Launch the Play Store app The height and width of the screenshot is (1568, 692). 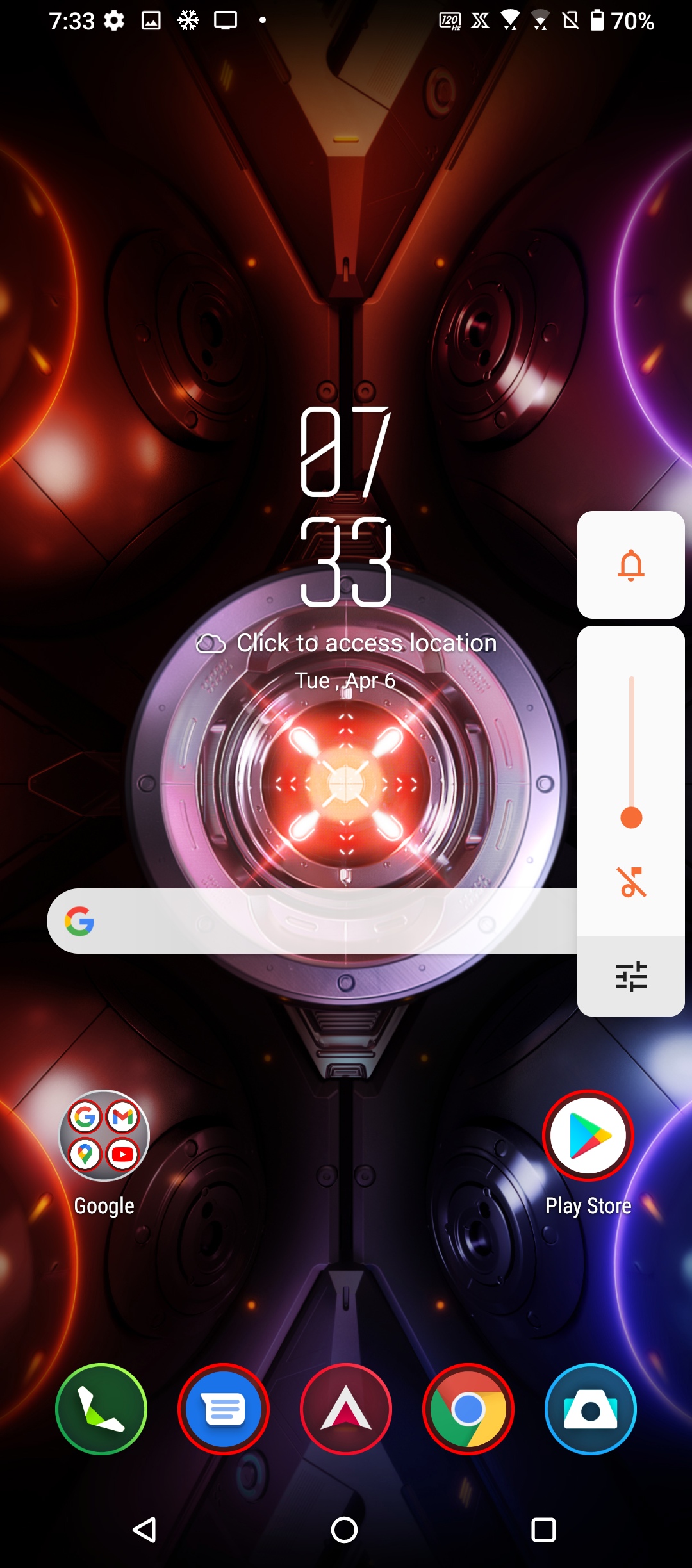[588, 1136]
